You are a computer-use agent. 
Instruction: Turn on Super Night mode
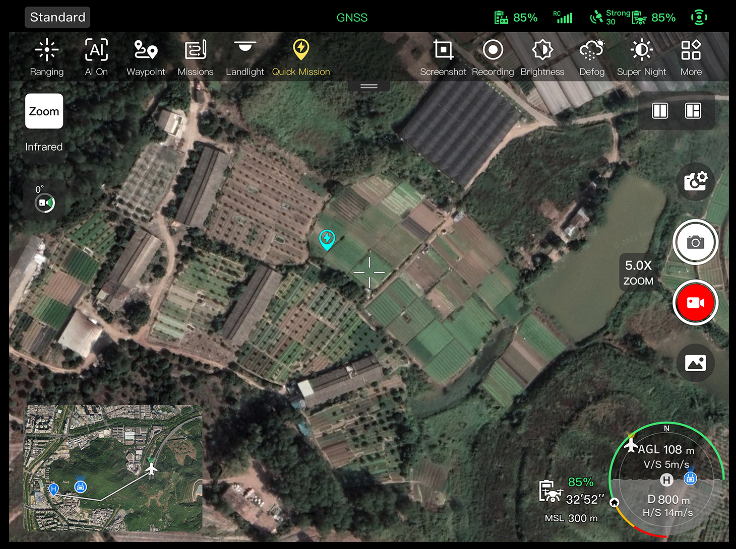(641, 56)
